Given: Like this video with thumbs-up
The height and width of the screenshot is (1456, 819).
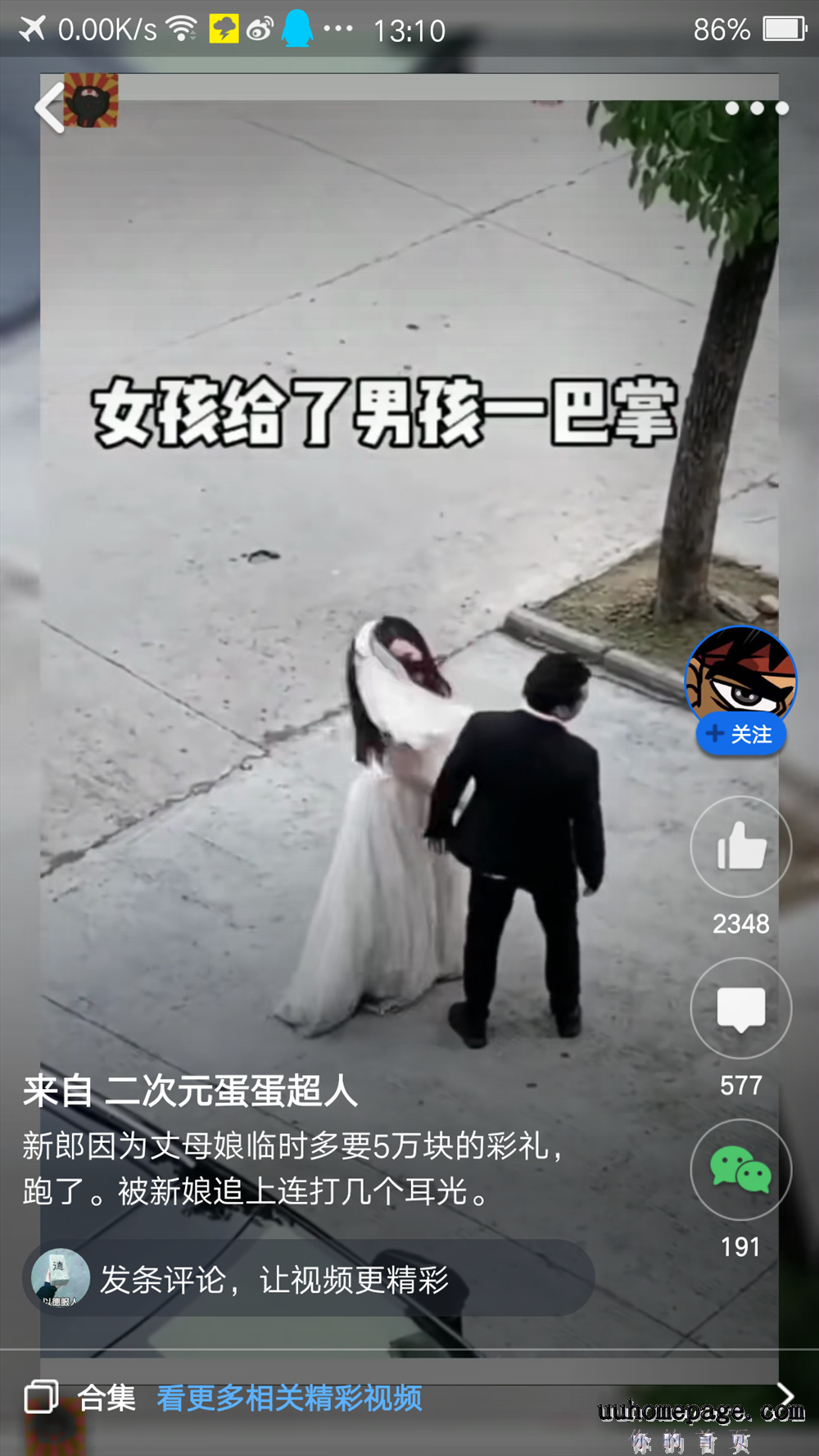Looking at the screenshot, I should click(x=740, y=846).
